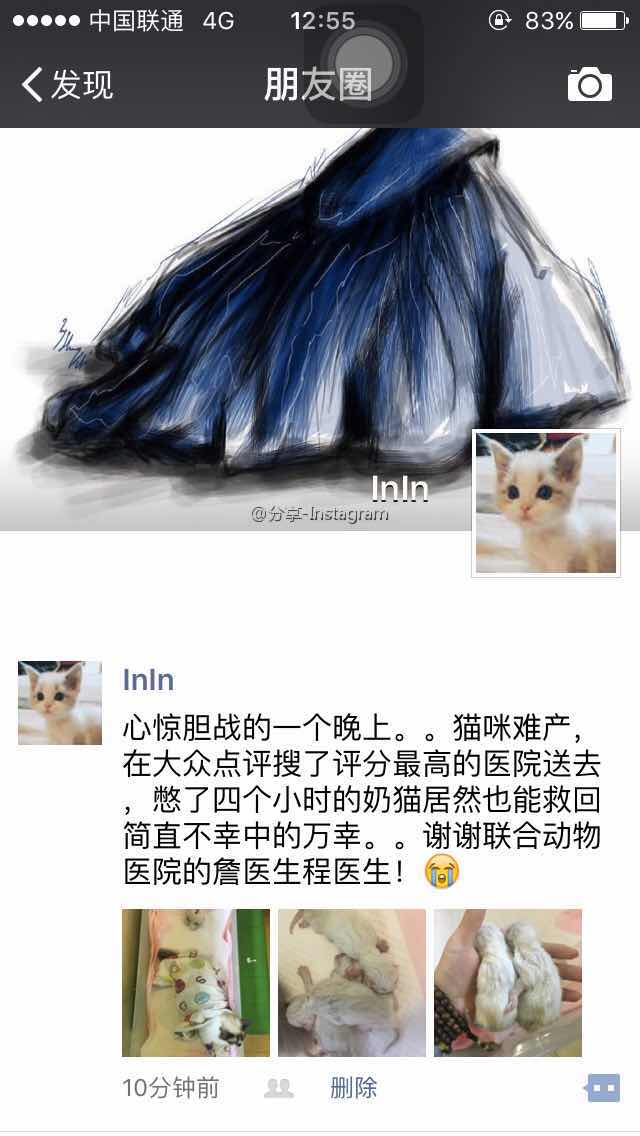
Task: Open the InIn username link
Action: click(x=148, y=680)
